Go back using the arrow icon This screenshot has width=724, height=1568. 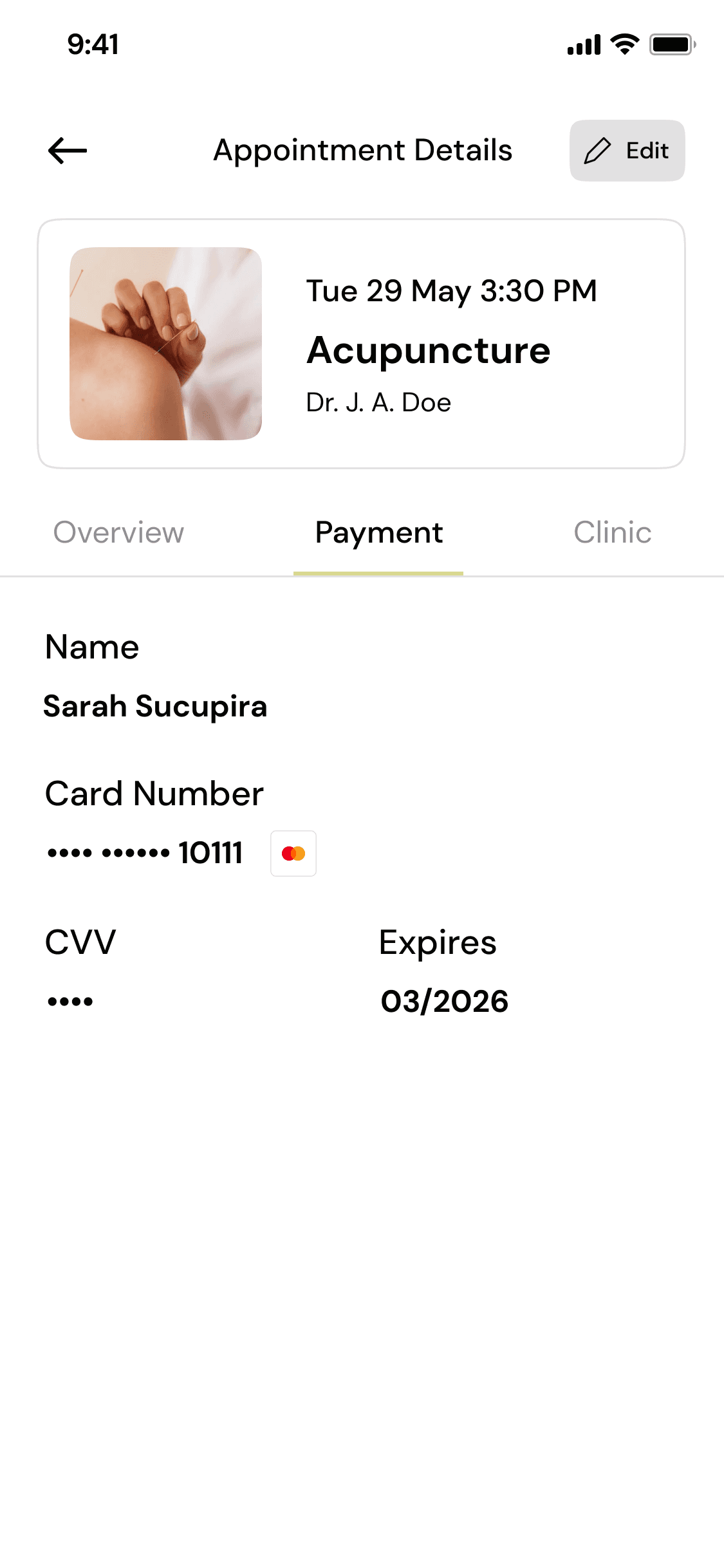[68, 151]
